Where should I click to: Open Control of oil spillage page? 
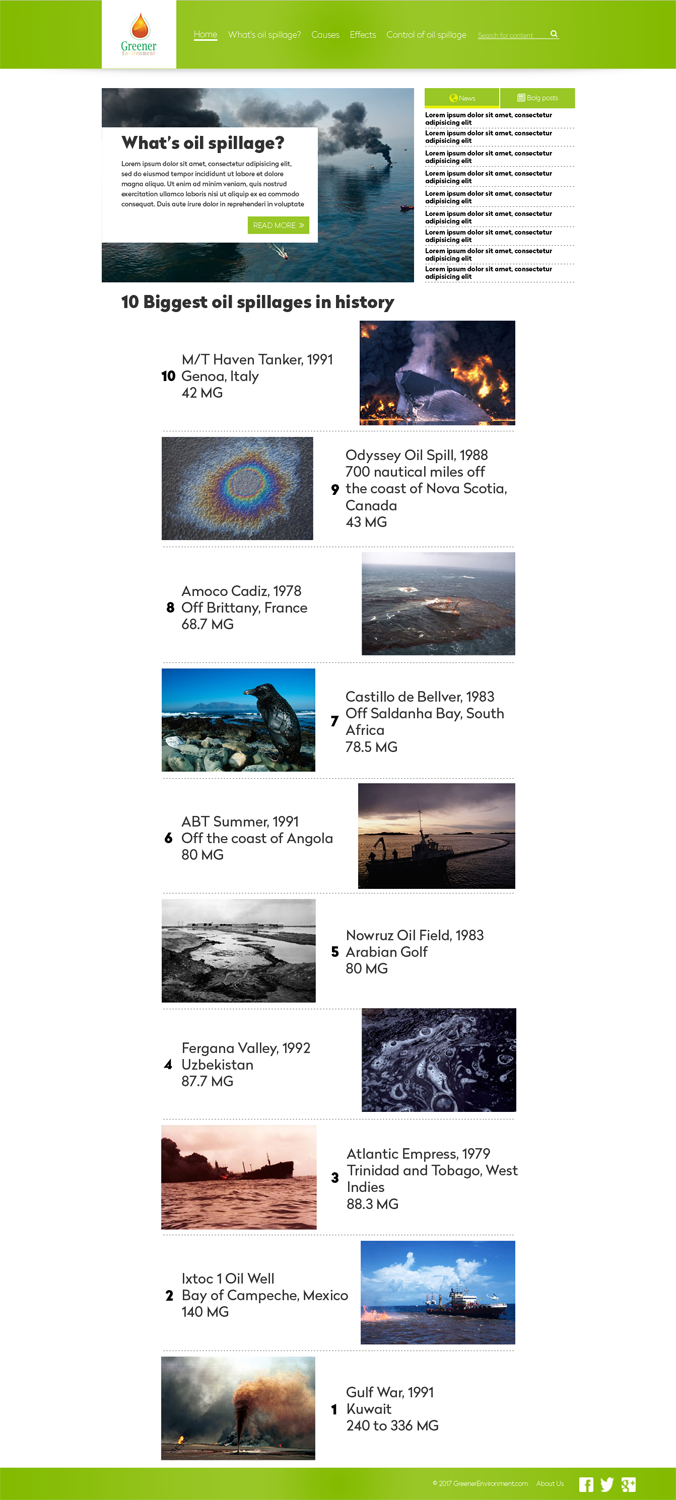click(426, 35)
